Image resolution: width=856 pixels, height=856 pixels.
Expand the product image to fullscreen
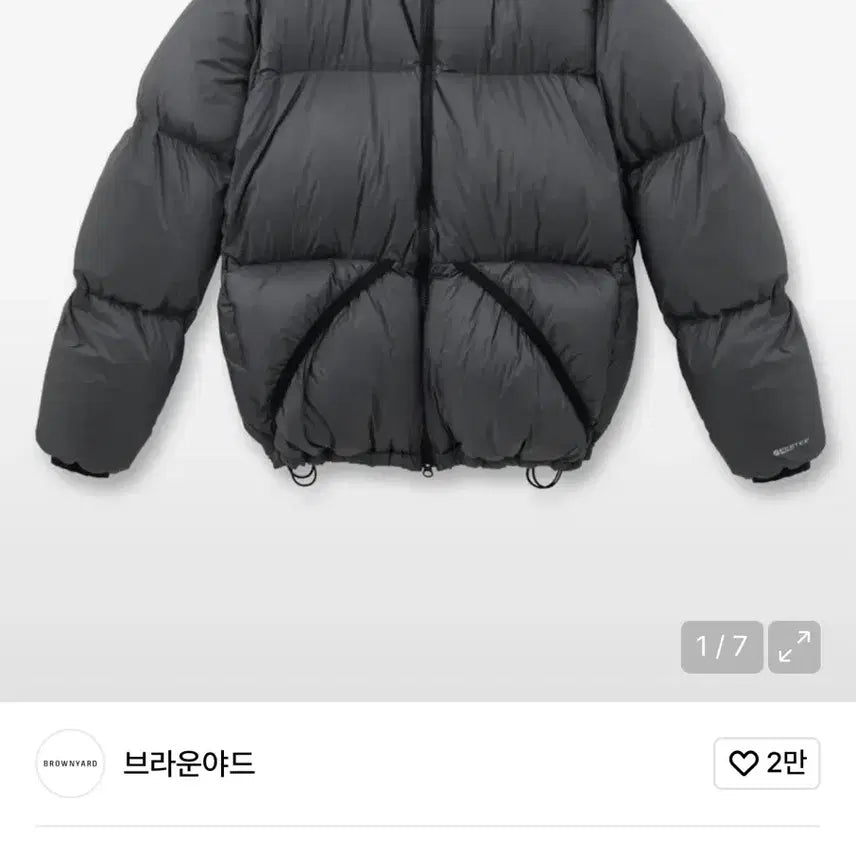coord(795,647)
